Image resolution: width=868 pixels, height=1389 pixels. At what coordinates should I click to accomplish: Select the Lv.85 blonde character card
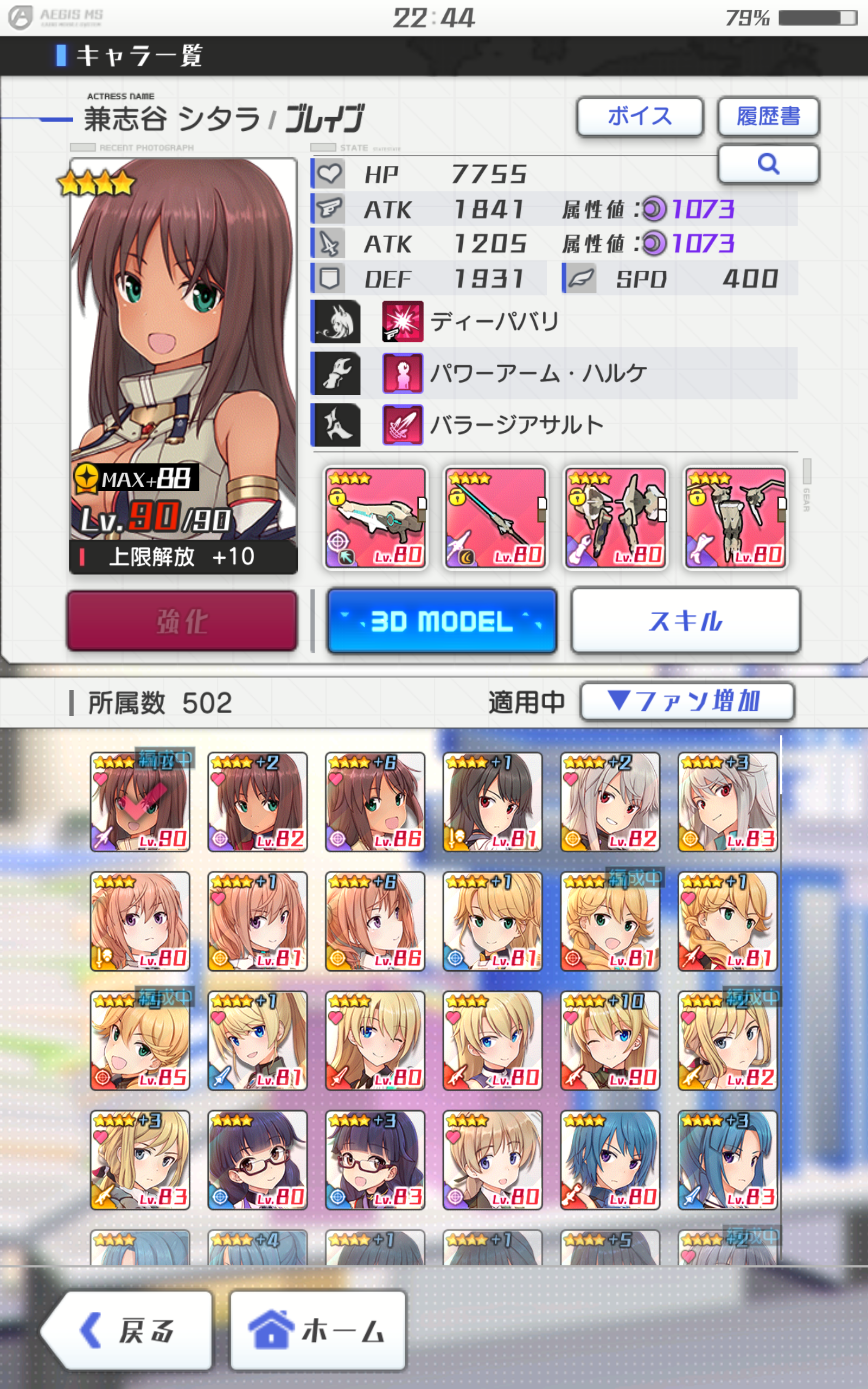[x=140, y=1040]
